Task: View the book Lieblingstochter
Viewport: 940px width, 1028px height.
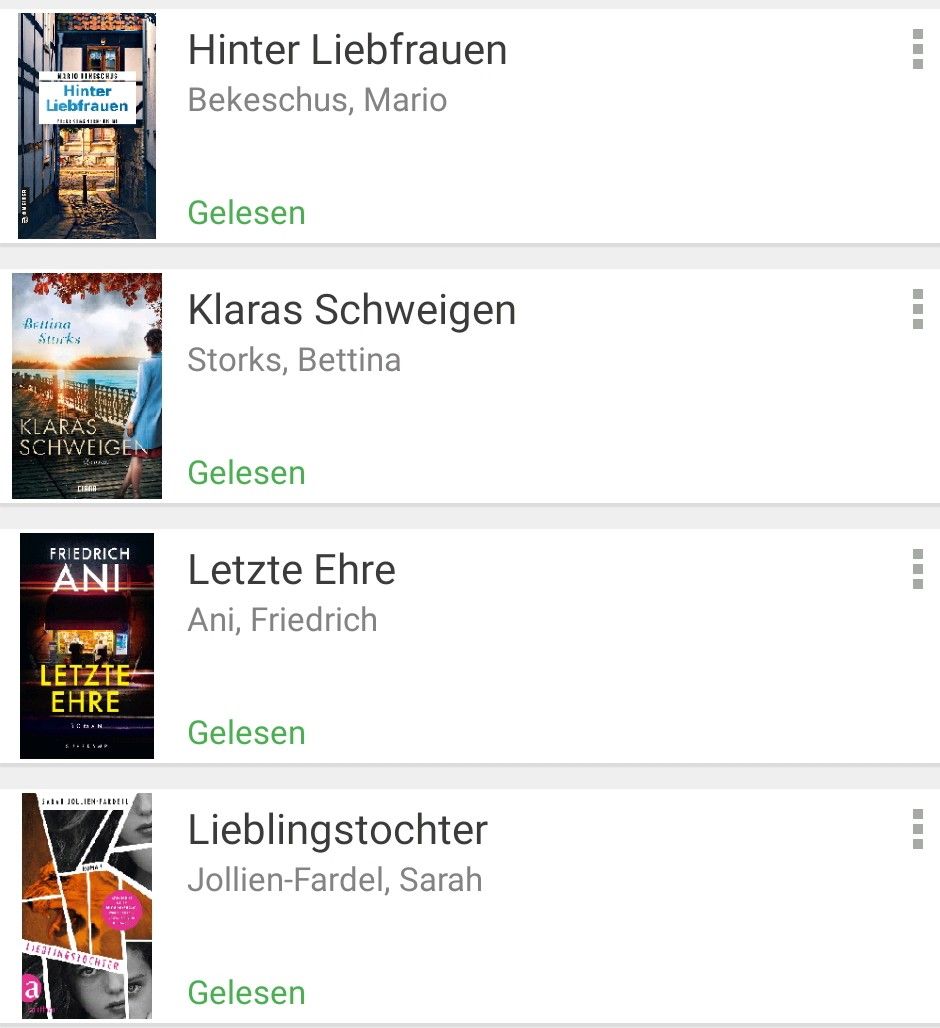Action: (337, 831)
